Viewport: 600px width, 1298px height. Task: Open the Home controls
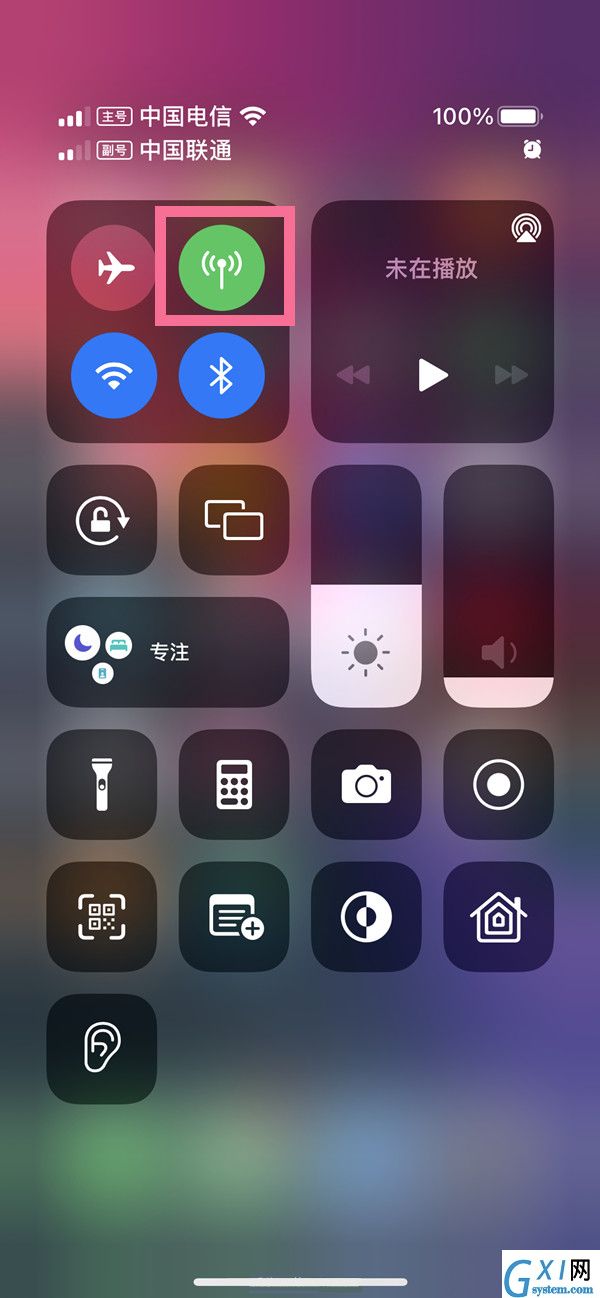(498, 916)
